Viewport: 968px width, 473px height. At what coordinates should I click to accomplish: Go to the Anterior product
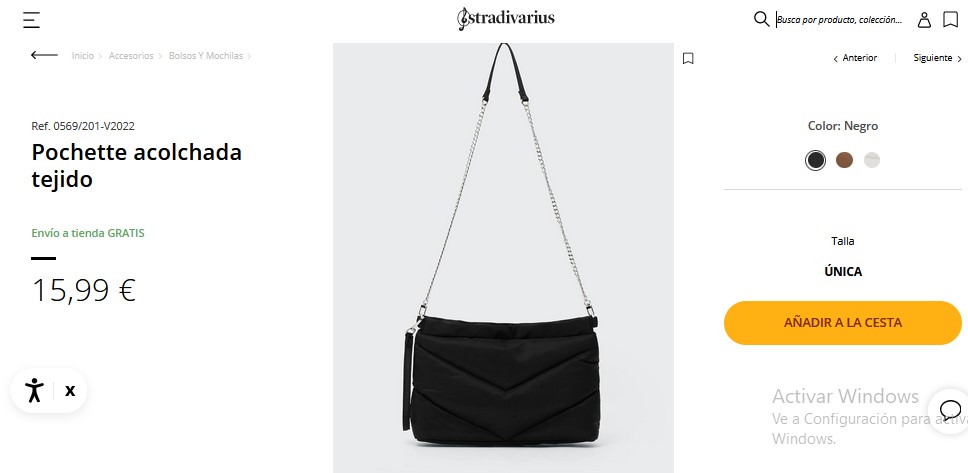[x=855, y=58]
